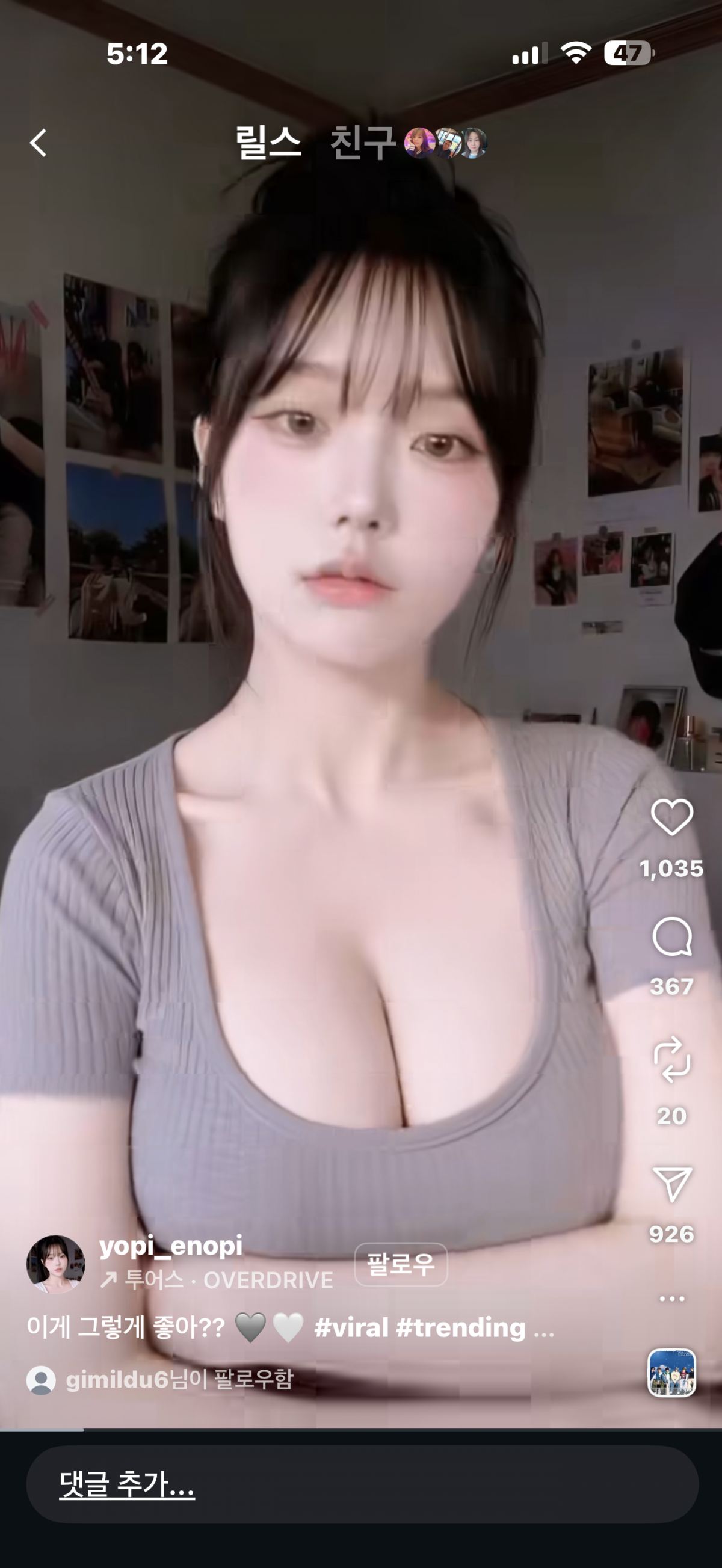Open the 투어스 · OVERDRIVE audio link
The height and width of the screenshot is (1568, 722).
217,1281
